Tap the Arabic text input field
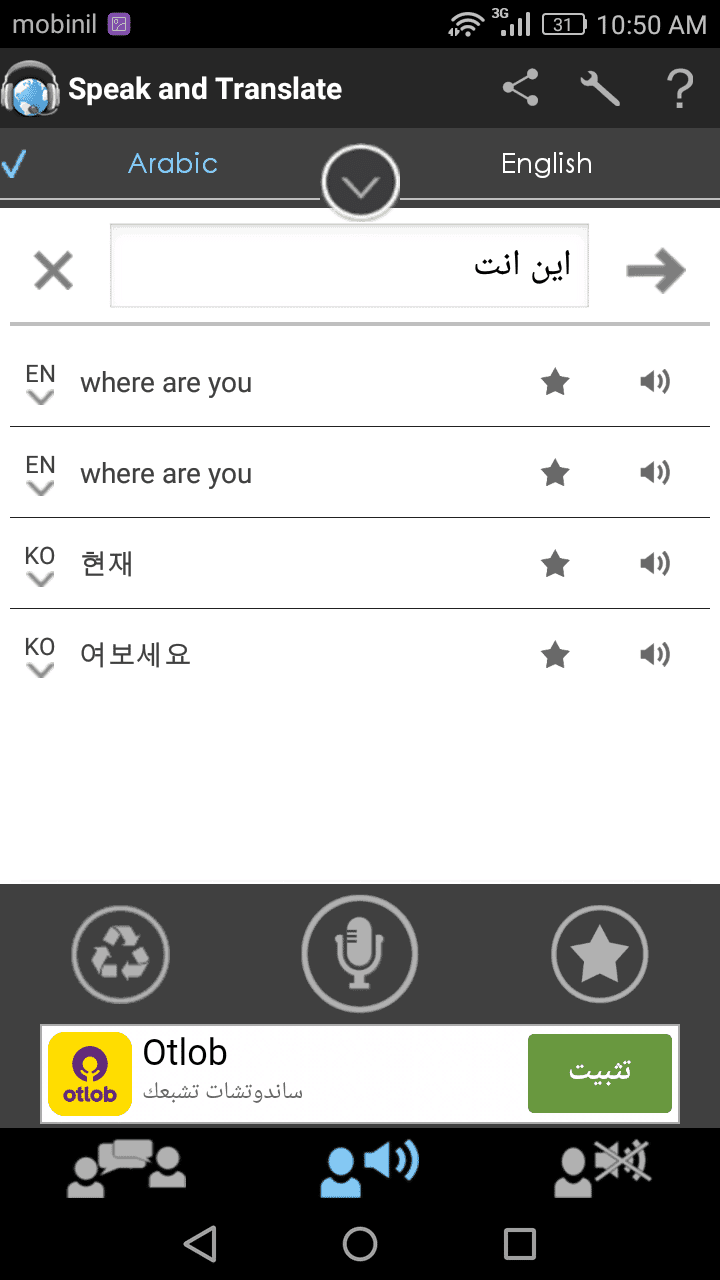Image resolution: width=720 pixels, height=1280 pixels. click(349, 266)
